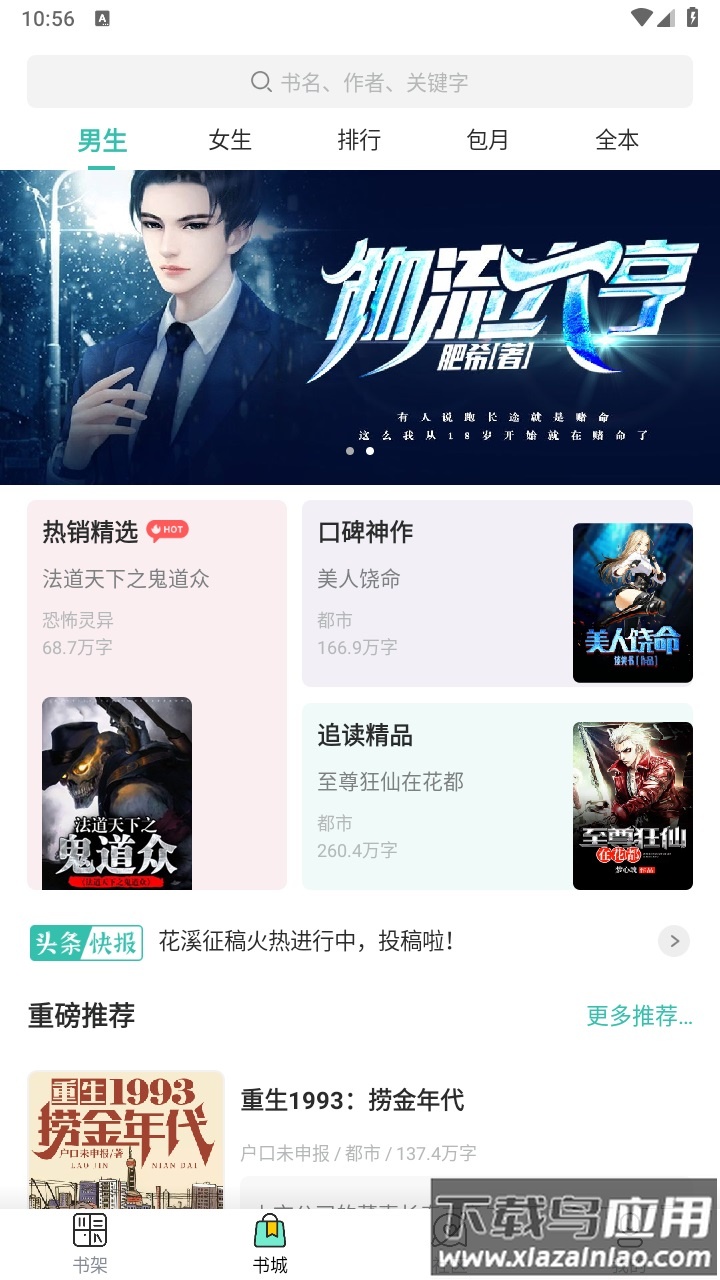The height and width of the screenshot is (1280, 720).
Task: Tap the 物流大亨 banner image
Action: tap(360, 320)
